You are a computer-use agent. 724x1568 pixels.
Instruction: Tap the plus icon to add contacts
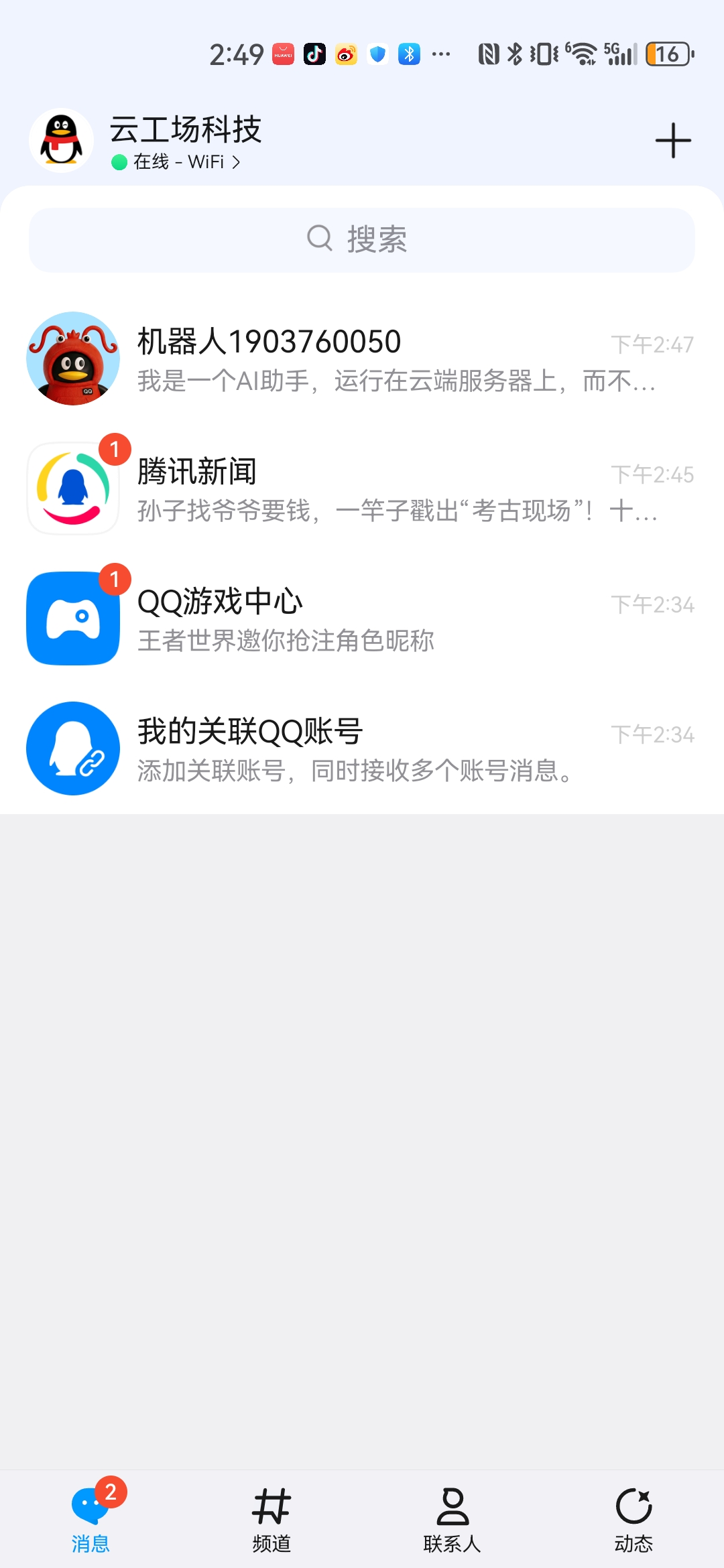672,139
